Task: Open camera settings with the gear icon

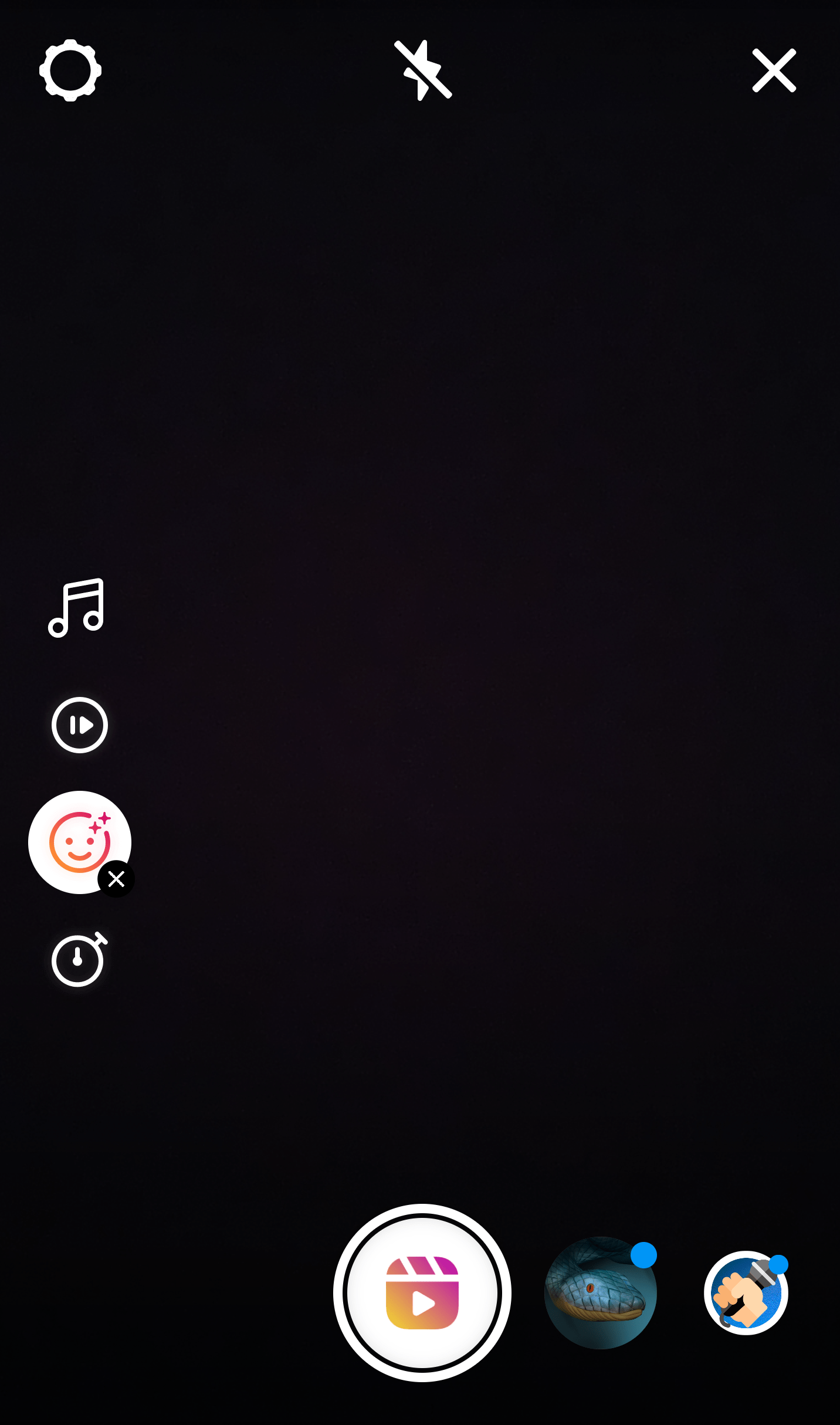Action: (x=70, y=70)
